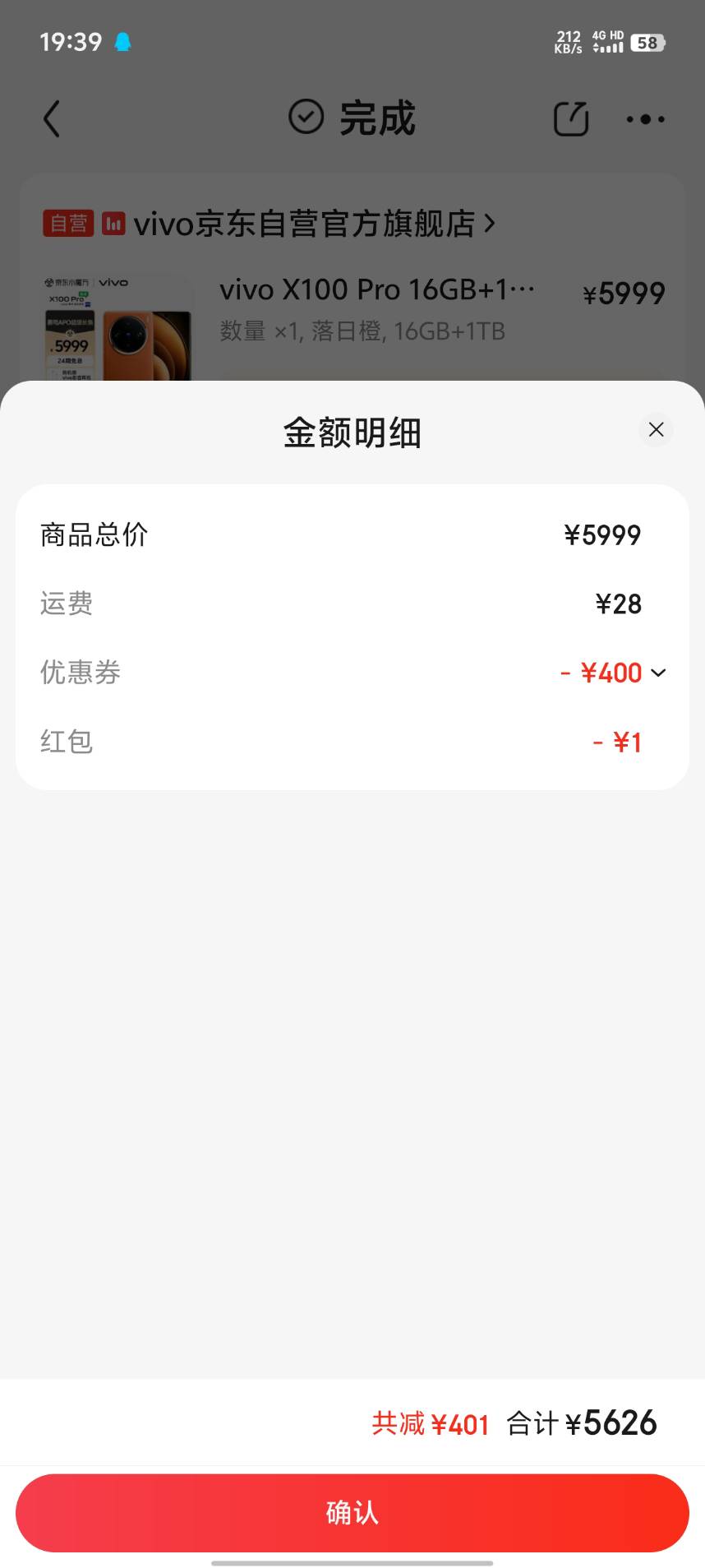
Task: Visit vivo京东自营官方旗舰店 store page
Action: point(304,224)
